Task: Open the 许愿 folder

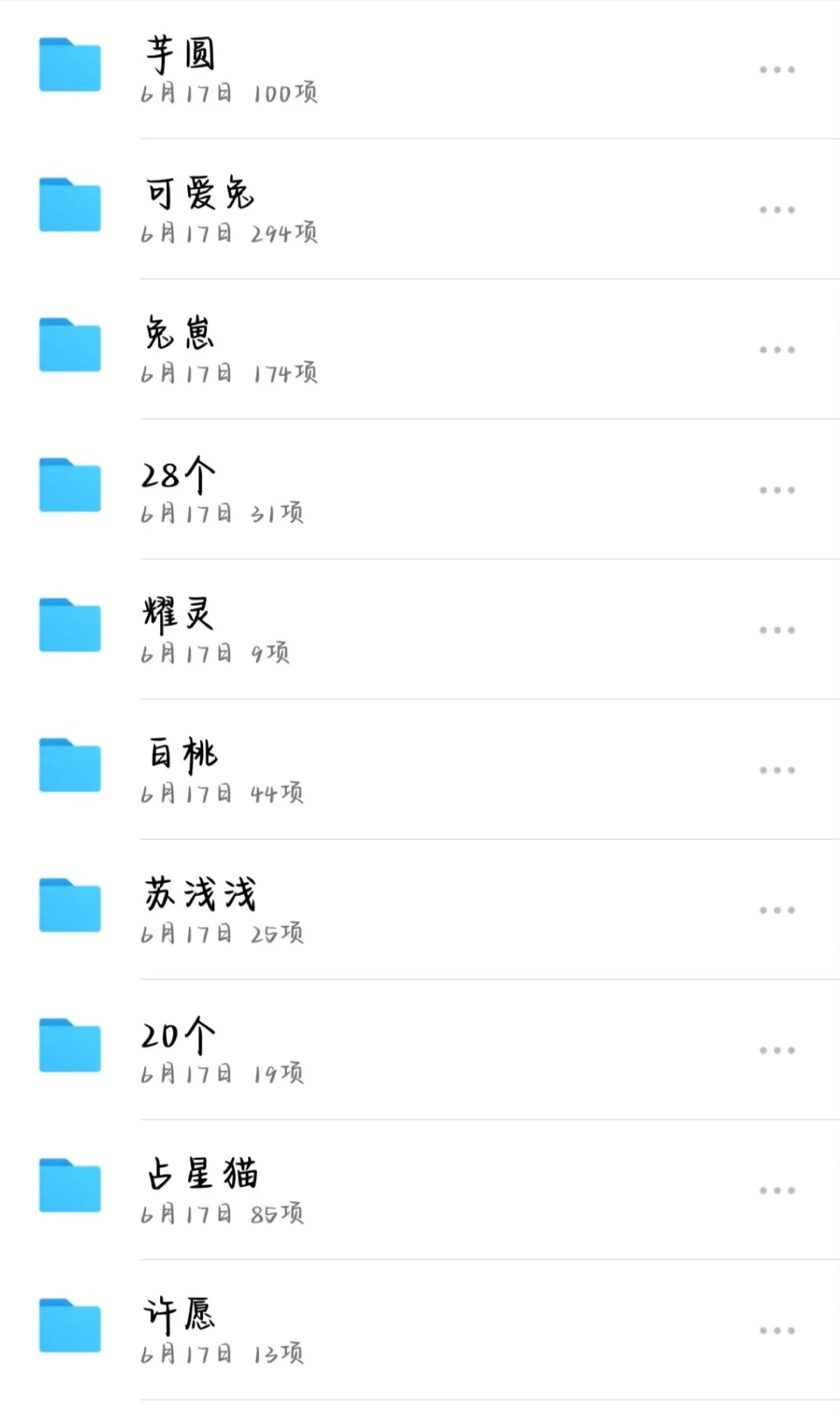Action: tap(179, 1314)
